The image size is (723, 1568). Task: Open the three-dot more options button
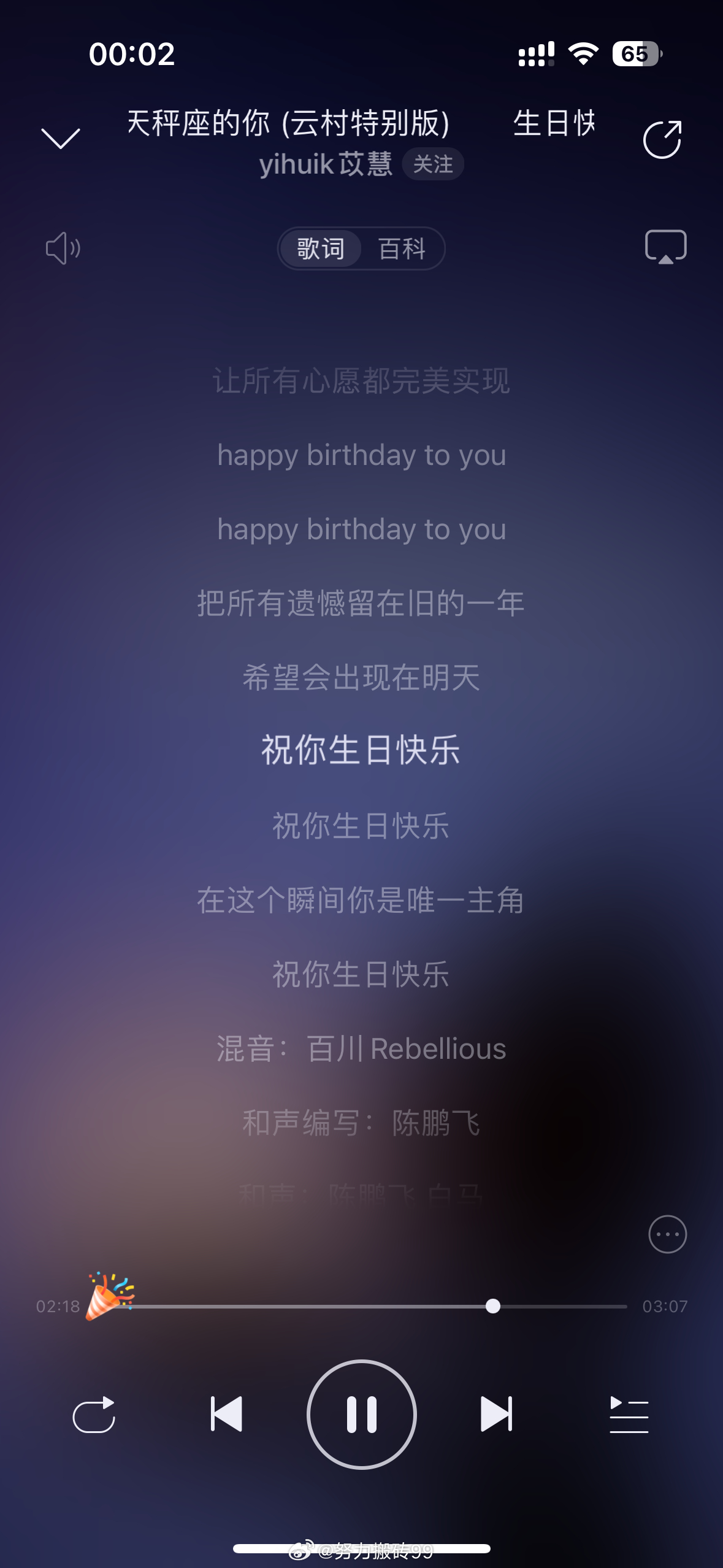click(667, 1234)
